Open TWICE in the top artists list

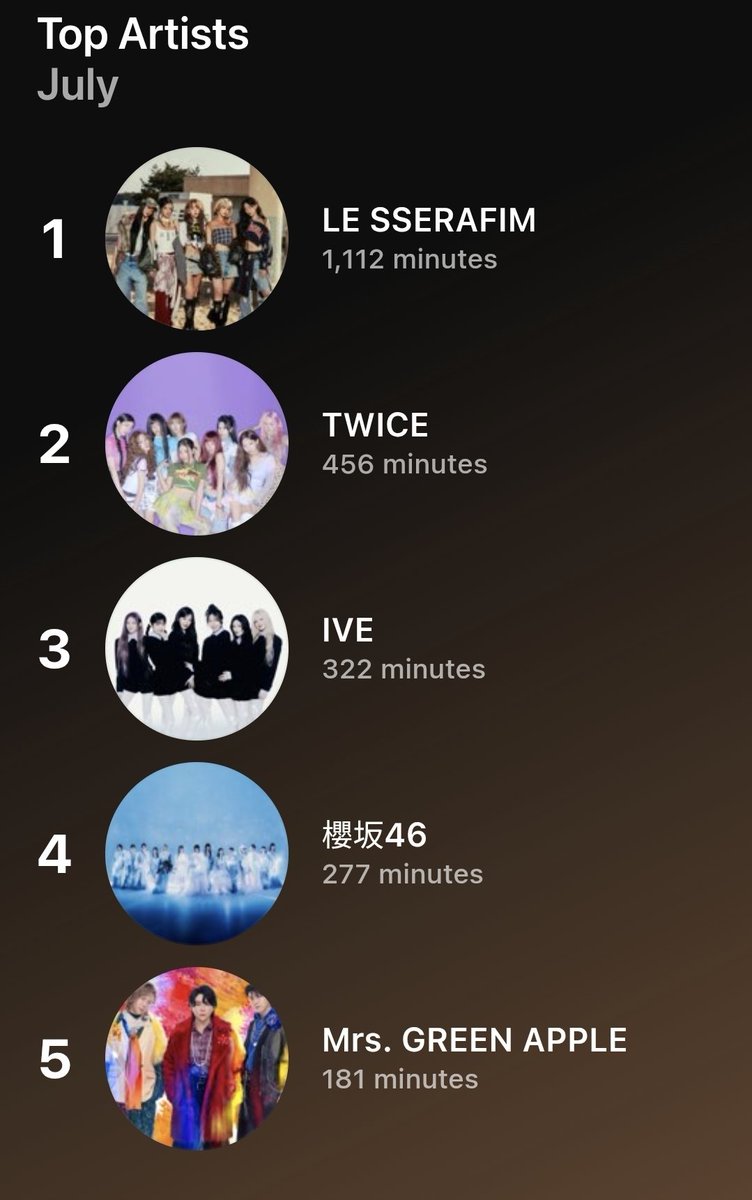tap(376, 444)
